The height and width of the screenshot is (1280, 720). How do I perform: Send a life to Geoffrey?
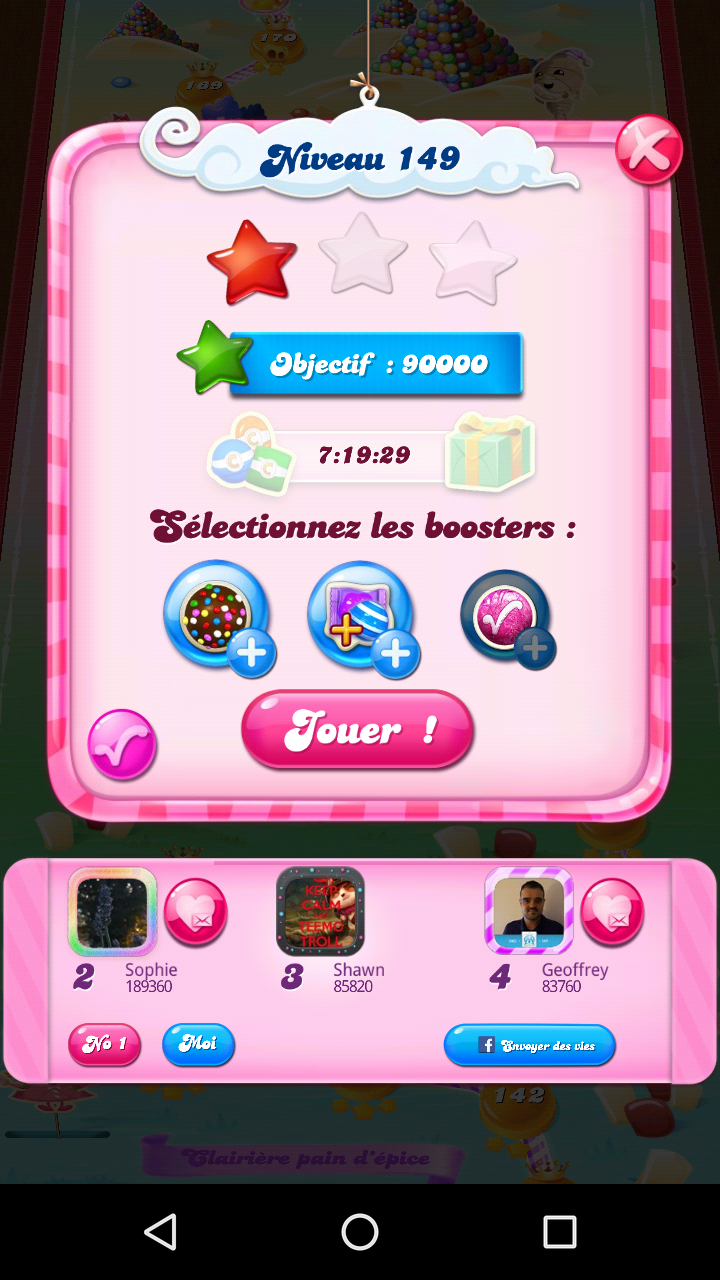pyautogui.click(x=612, y=911)
